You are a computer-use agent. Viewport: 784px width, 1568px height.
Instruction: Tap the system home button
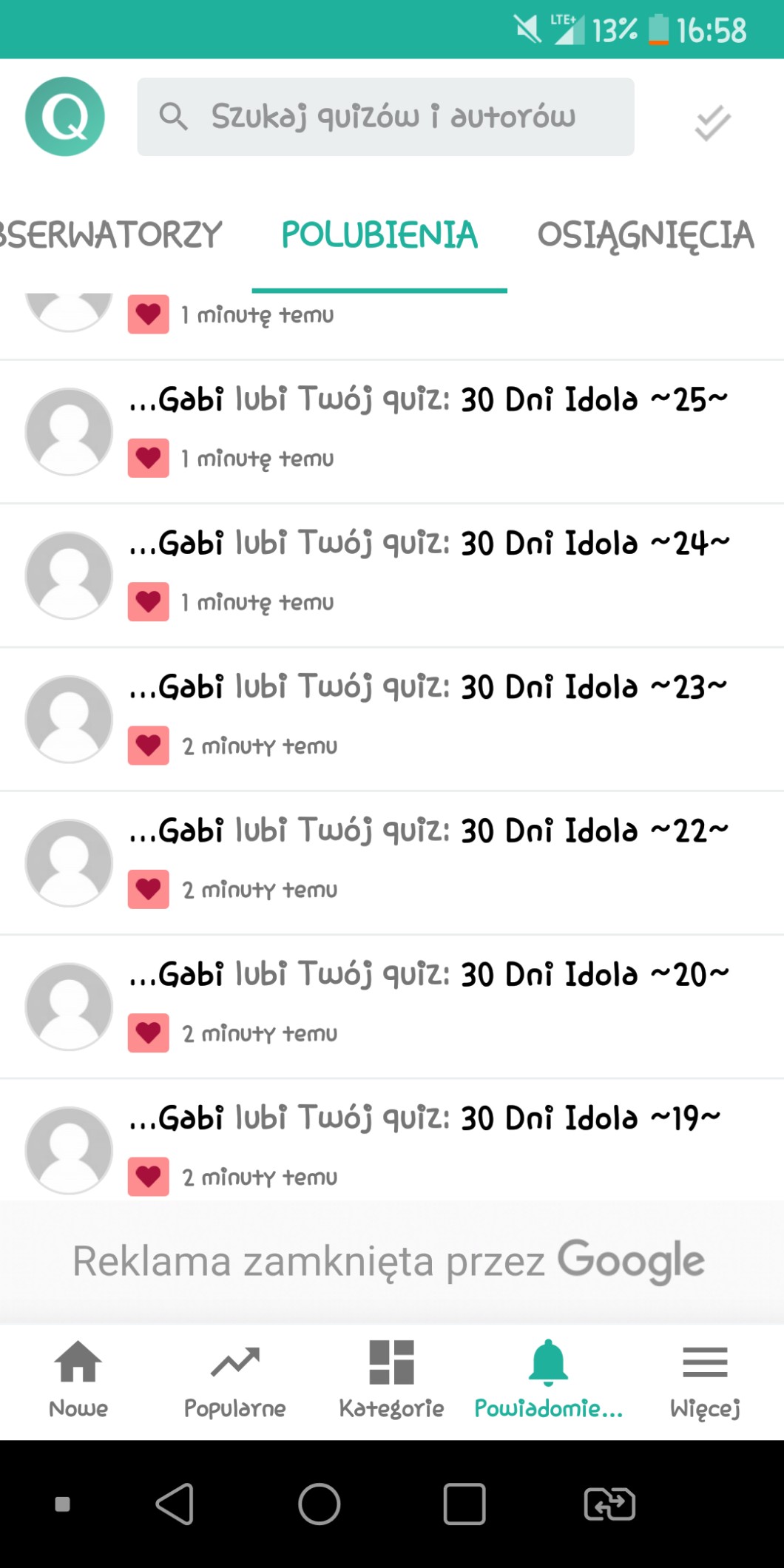click(320, 1504)
